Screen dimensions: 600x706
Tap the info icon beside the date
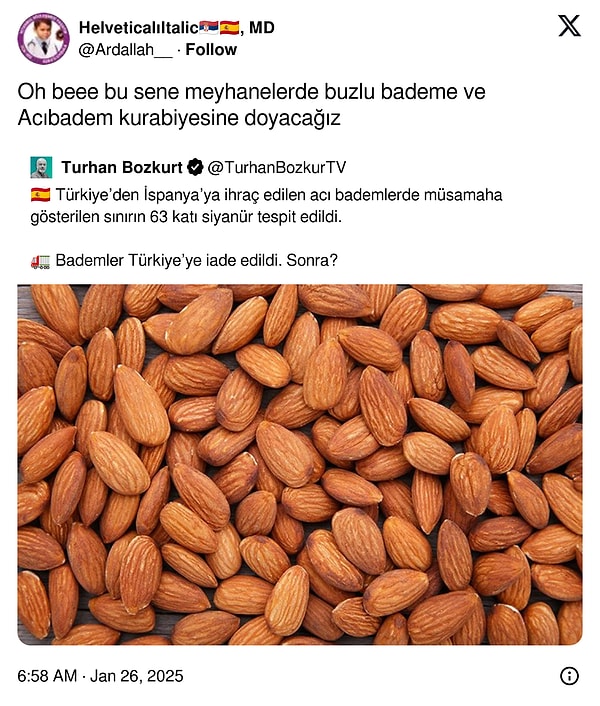pyautogui.click(x=569, y=676)
